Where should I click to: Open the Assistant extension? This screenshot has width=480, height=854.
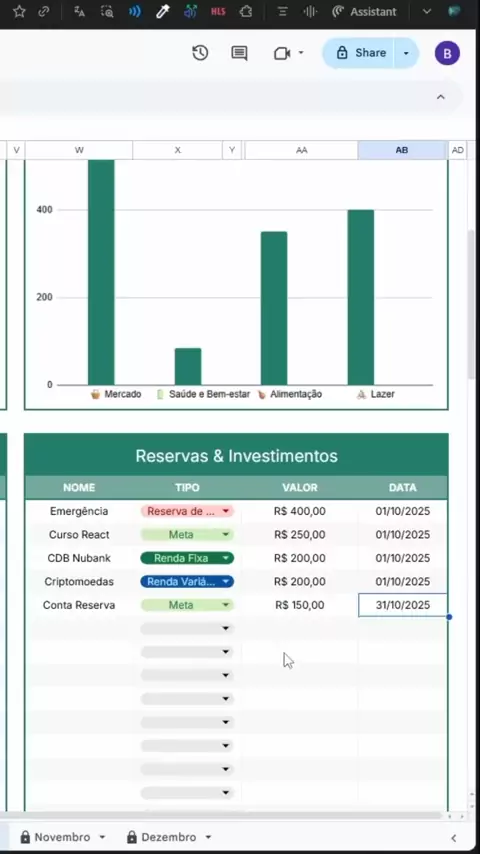pos(363,11)
